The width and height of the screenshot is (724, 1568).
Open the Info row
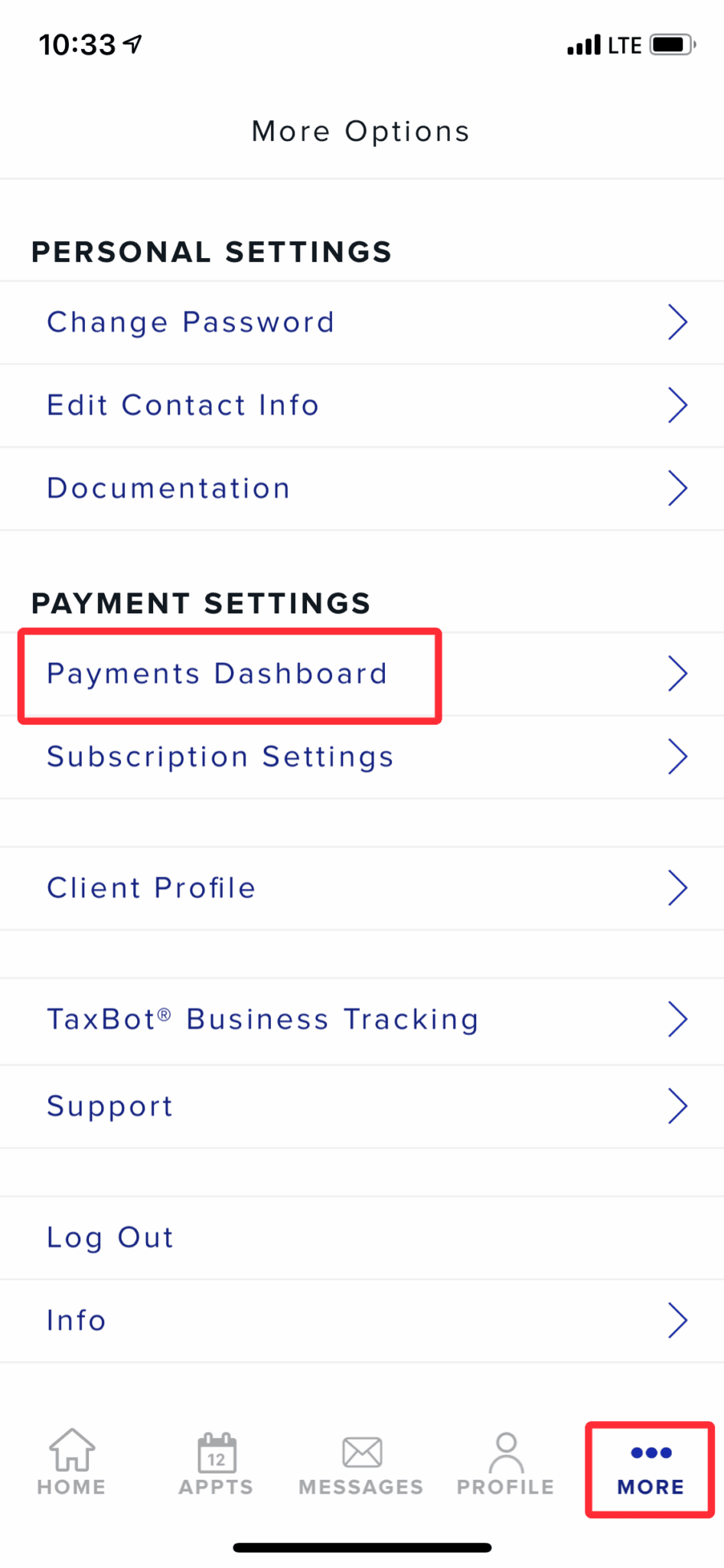point(362,1321)
